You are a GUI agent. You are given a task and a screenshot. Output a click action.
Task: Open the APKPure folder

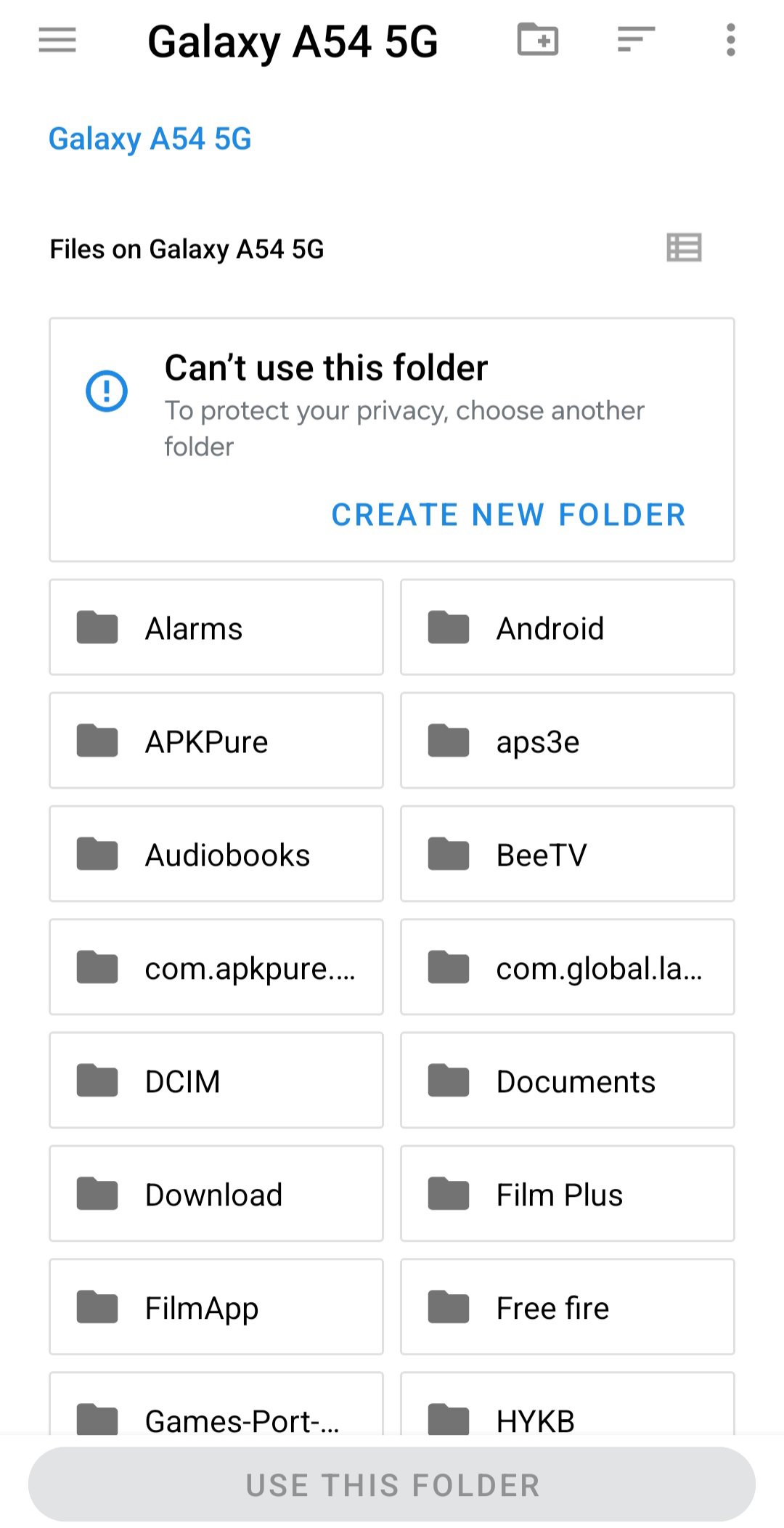(x=216, y=741)
